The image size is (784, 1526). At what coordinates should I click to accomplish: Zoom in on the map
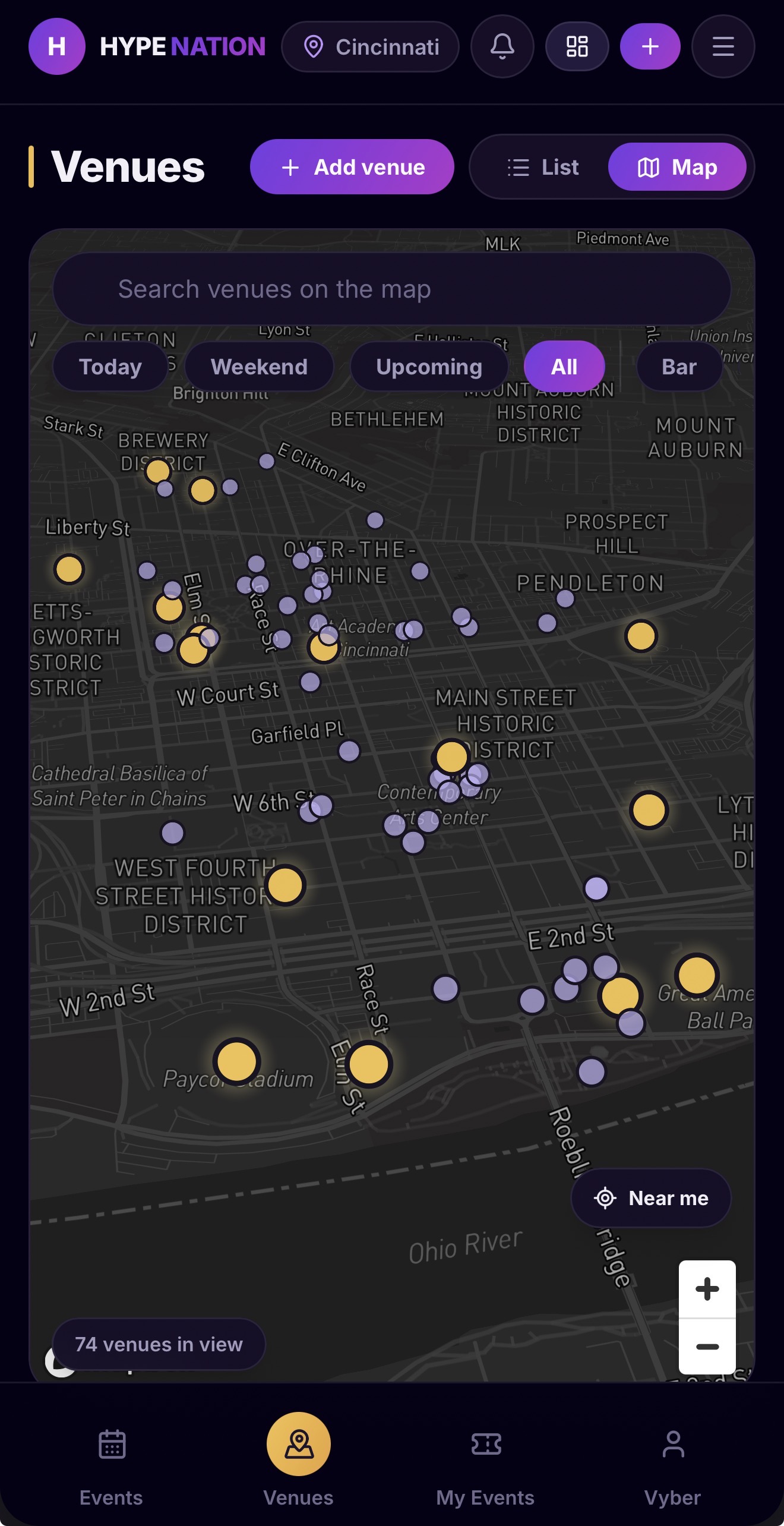(x=707, y=1289)
